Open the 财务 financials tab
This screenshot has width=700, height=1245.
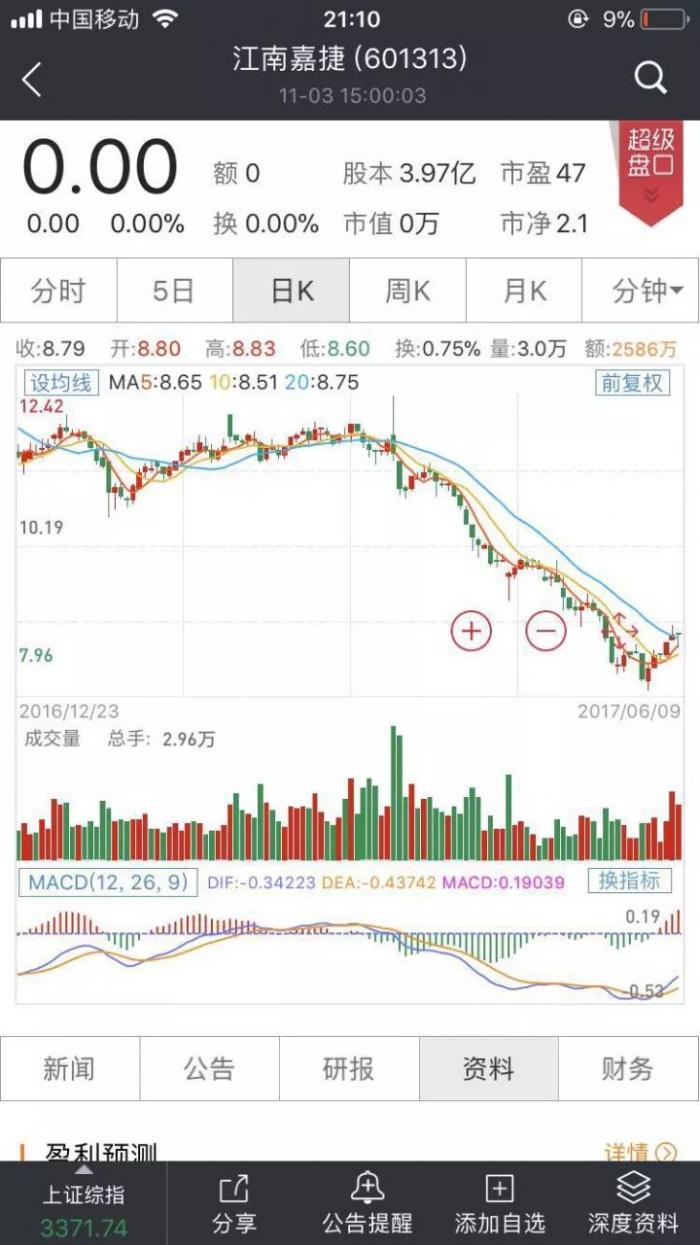tap(628, 1068)
